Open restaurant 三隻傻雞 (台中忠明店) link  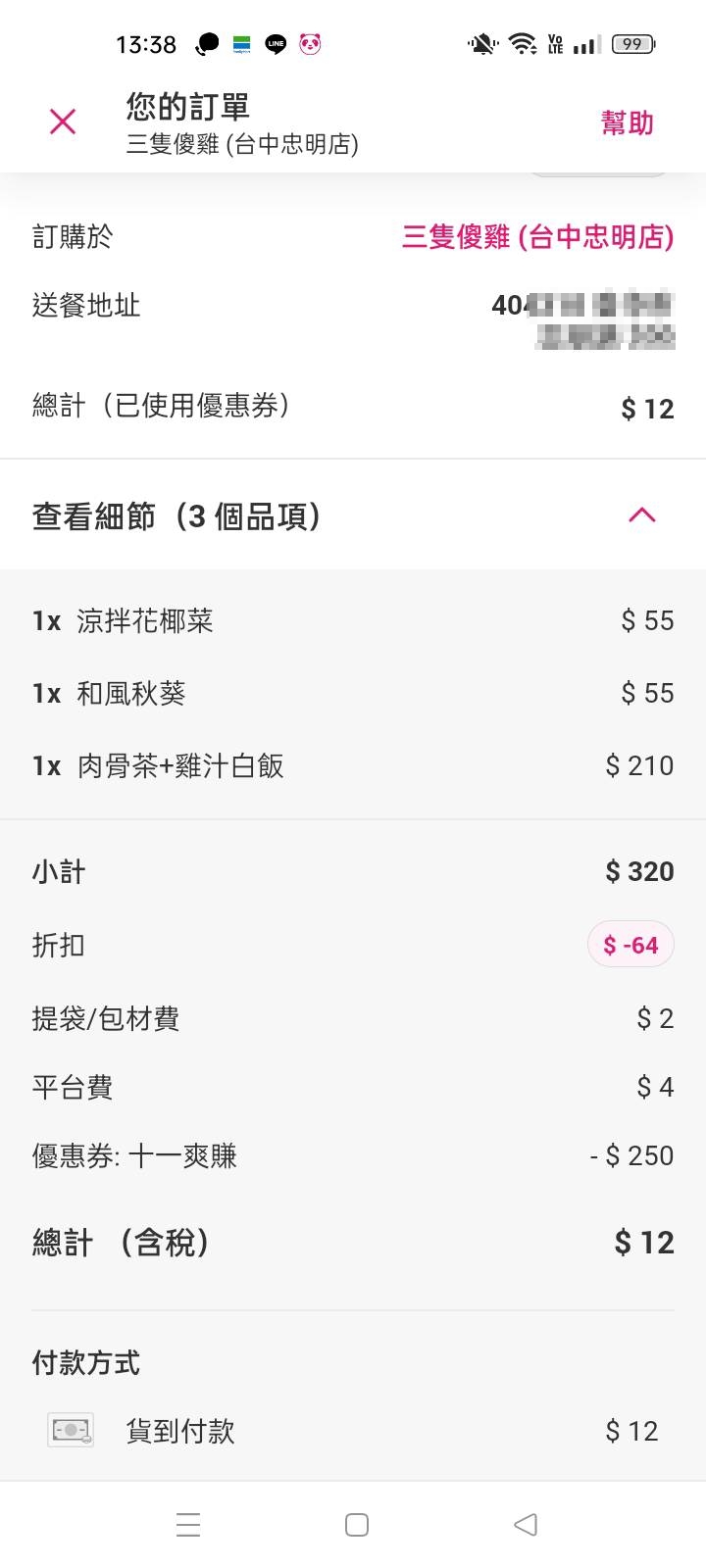(x=537, y=236)
